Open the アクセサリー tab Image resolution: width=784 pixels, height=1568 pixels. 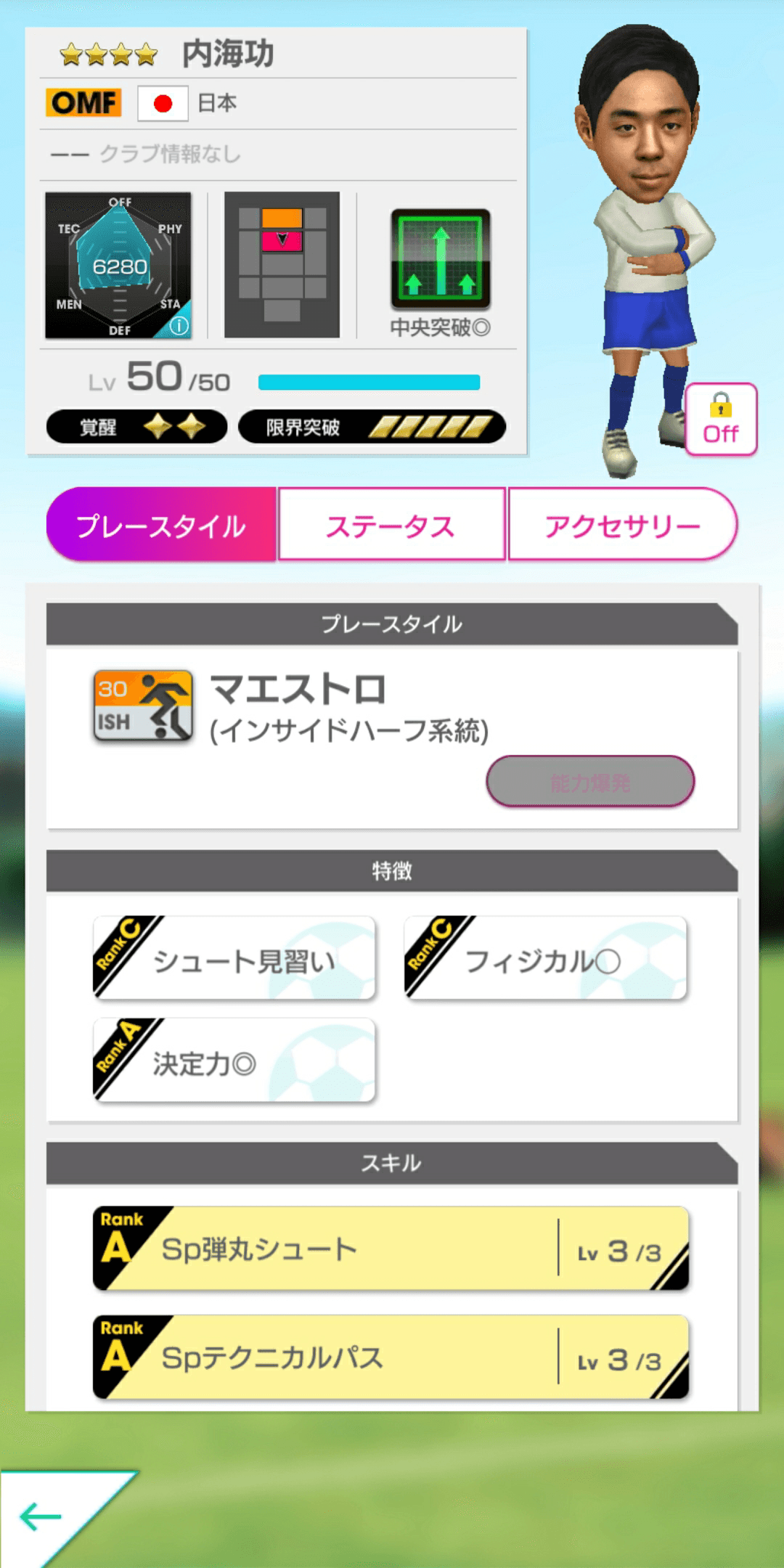(x=623, y=525)
